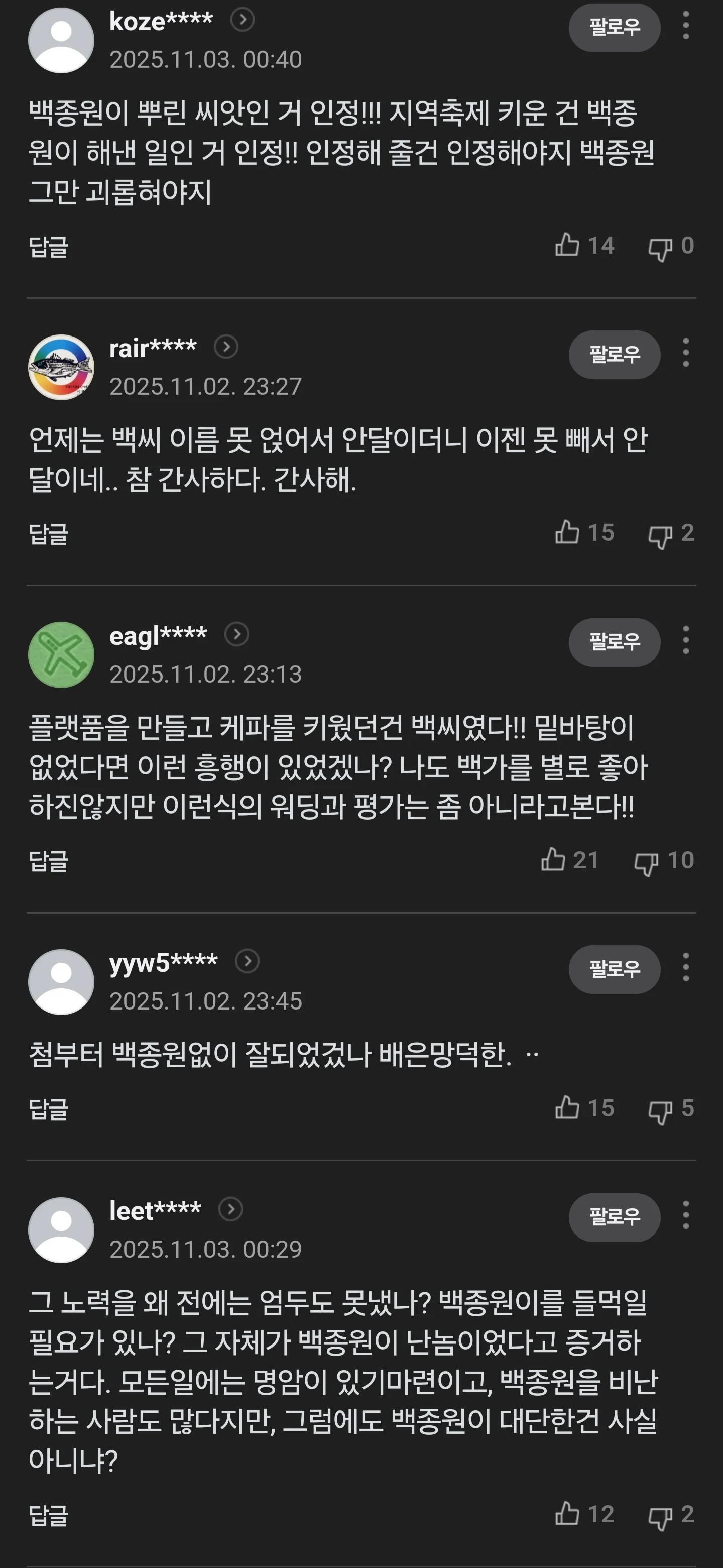Follow user koze****
Viewport: 723px width, 1568px height.
614,28
